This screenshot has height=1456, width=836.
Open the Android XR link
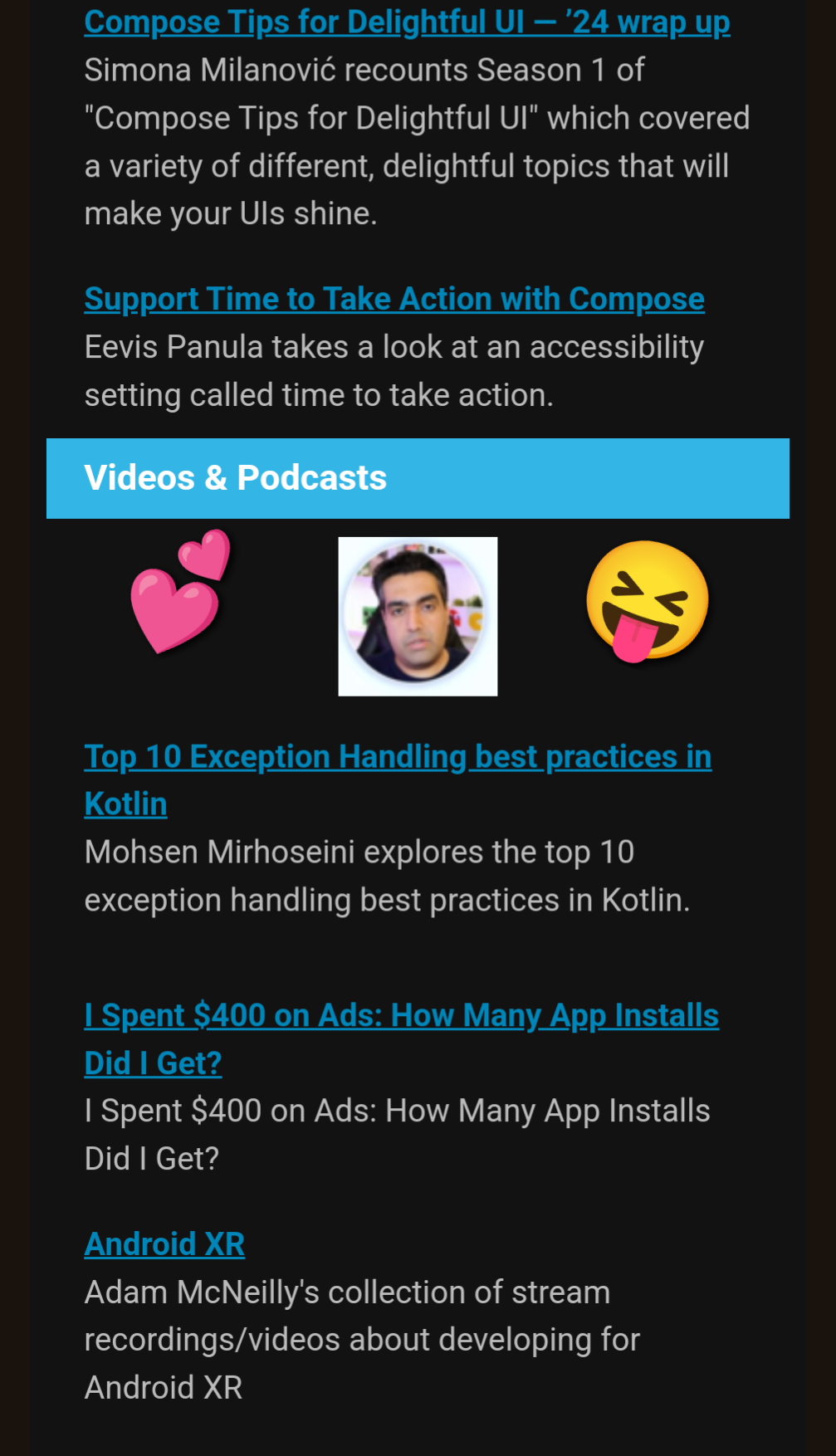pos(164,1243)
